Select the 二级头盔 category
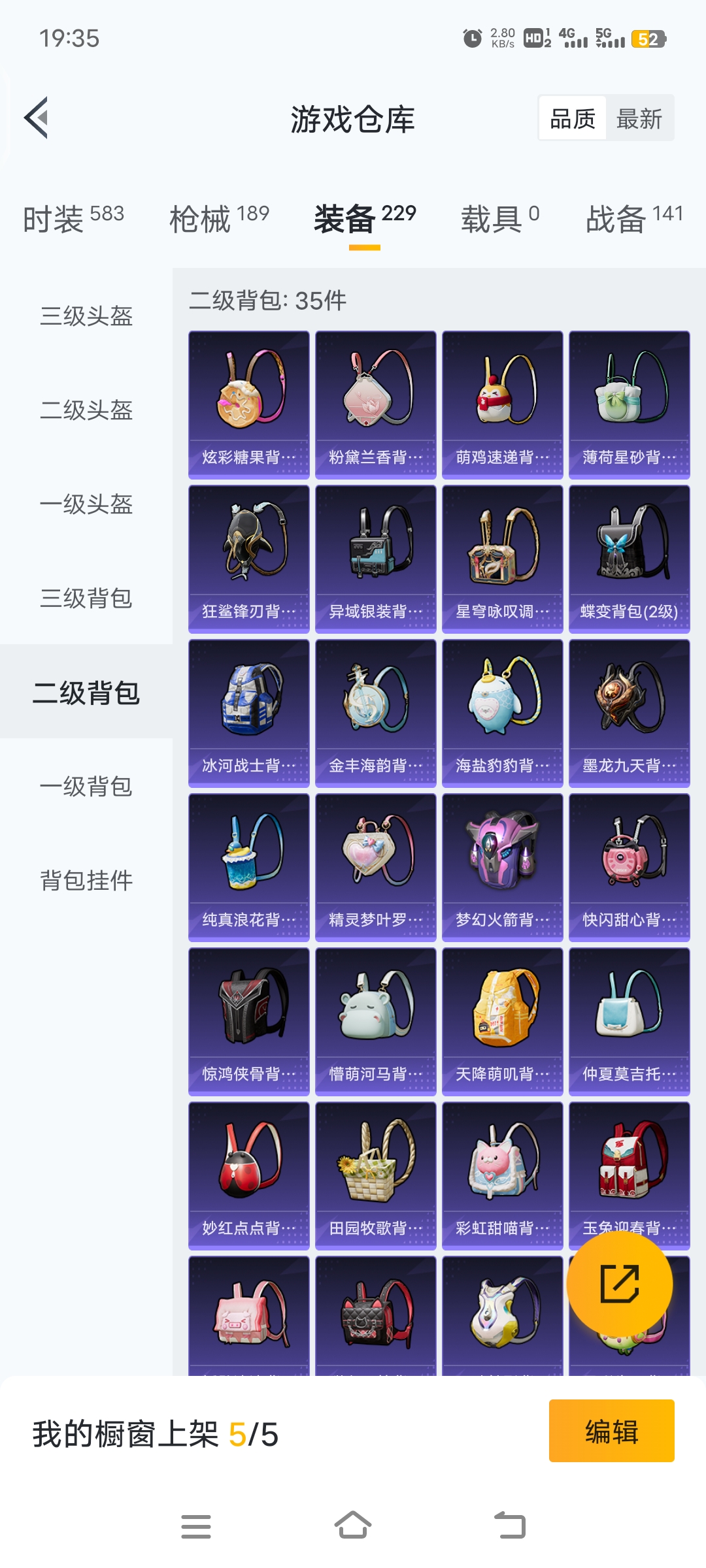This screenshot has width=706, height=1568. point(86,410)
